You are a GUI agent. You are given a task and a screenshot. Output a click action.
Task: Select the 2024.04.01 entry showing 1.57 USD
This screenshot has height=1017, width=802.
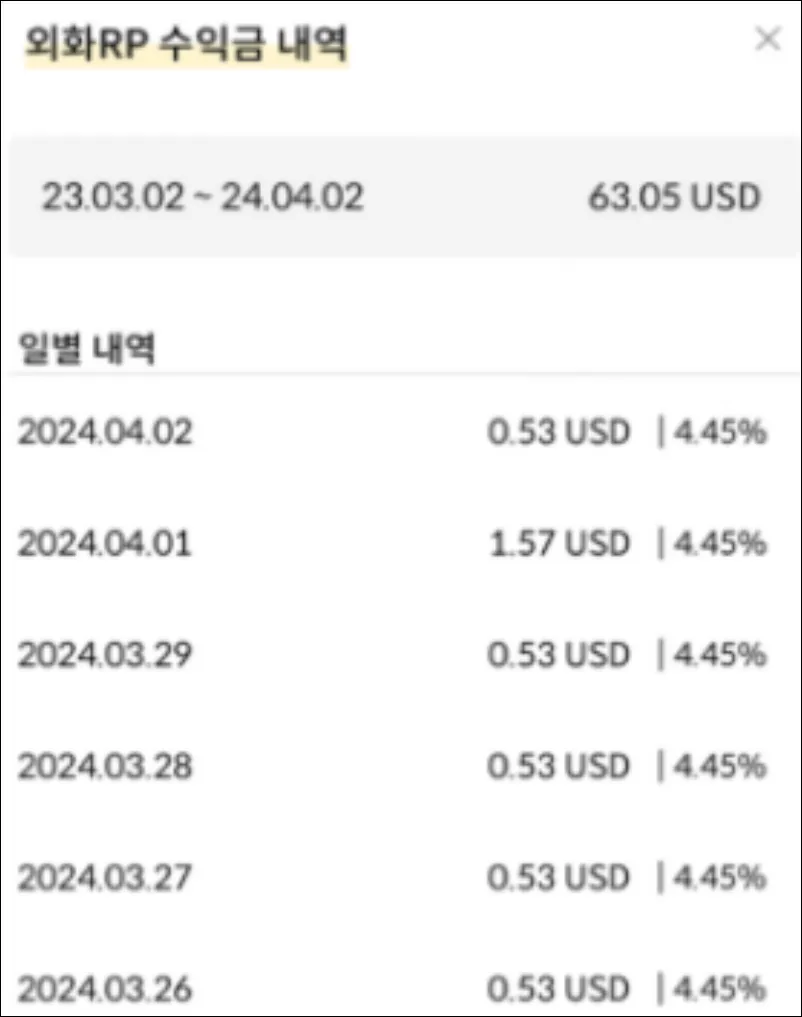400,543
